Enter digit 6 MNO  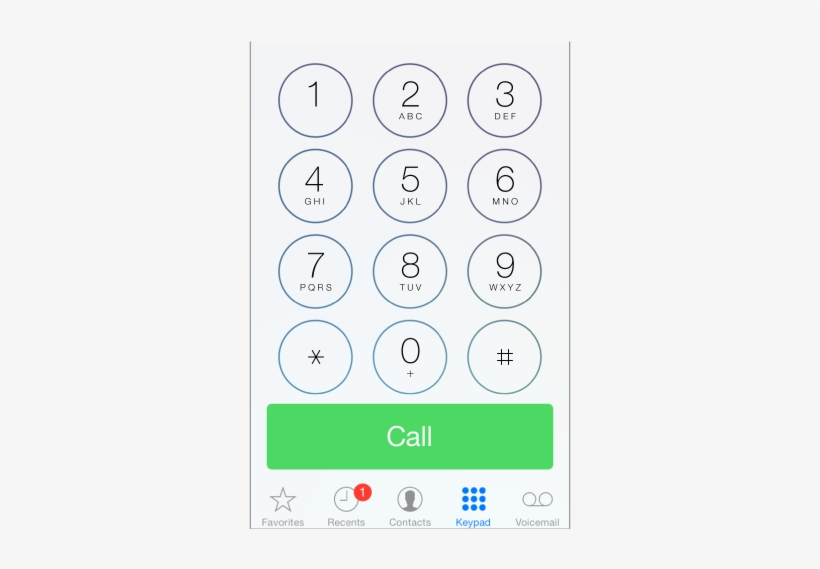tap(505, 186)
